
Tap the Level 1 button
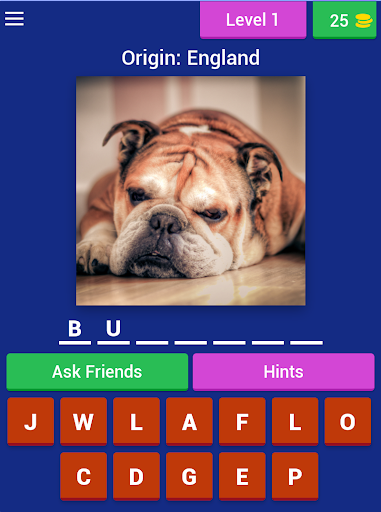[x=253, y=20]
